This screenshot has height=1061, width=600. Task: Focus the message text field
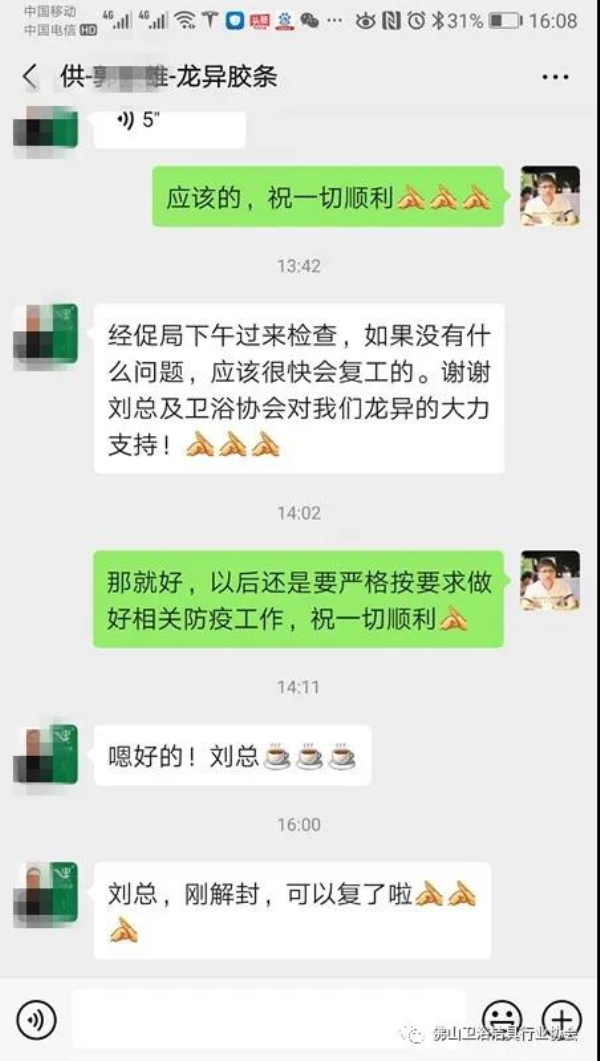(x=269, y=1019)
